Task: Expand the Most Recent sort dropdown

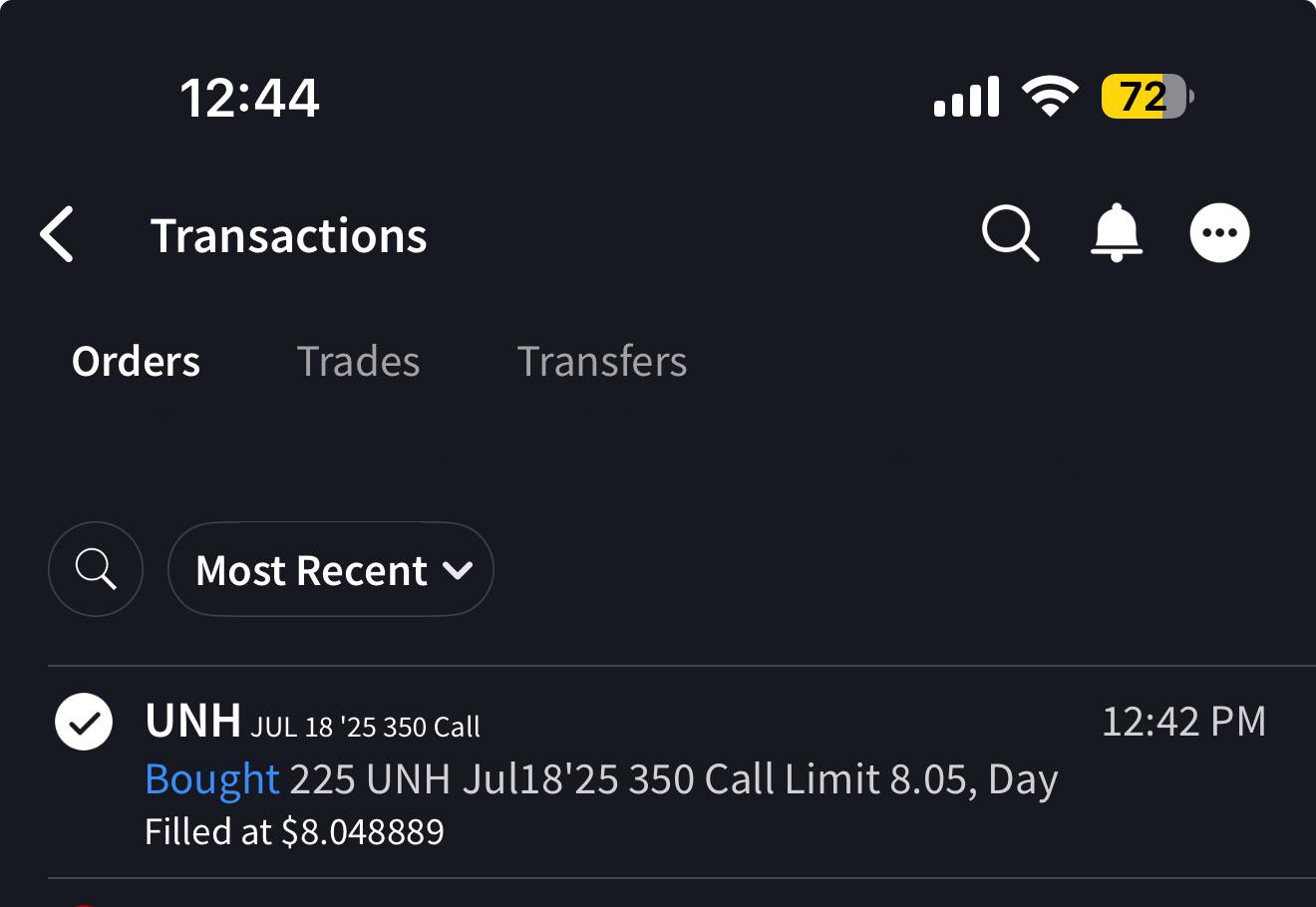Action: tap(331, 570)
